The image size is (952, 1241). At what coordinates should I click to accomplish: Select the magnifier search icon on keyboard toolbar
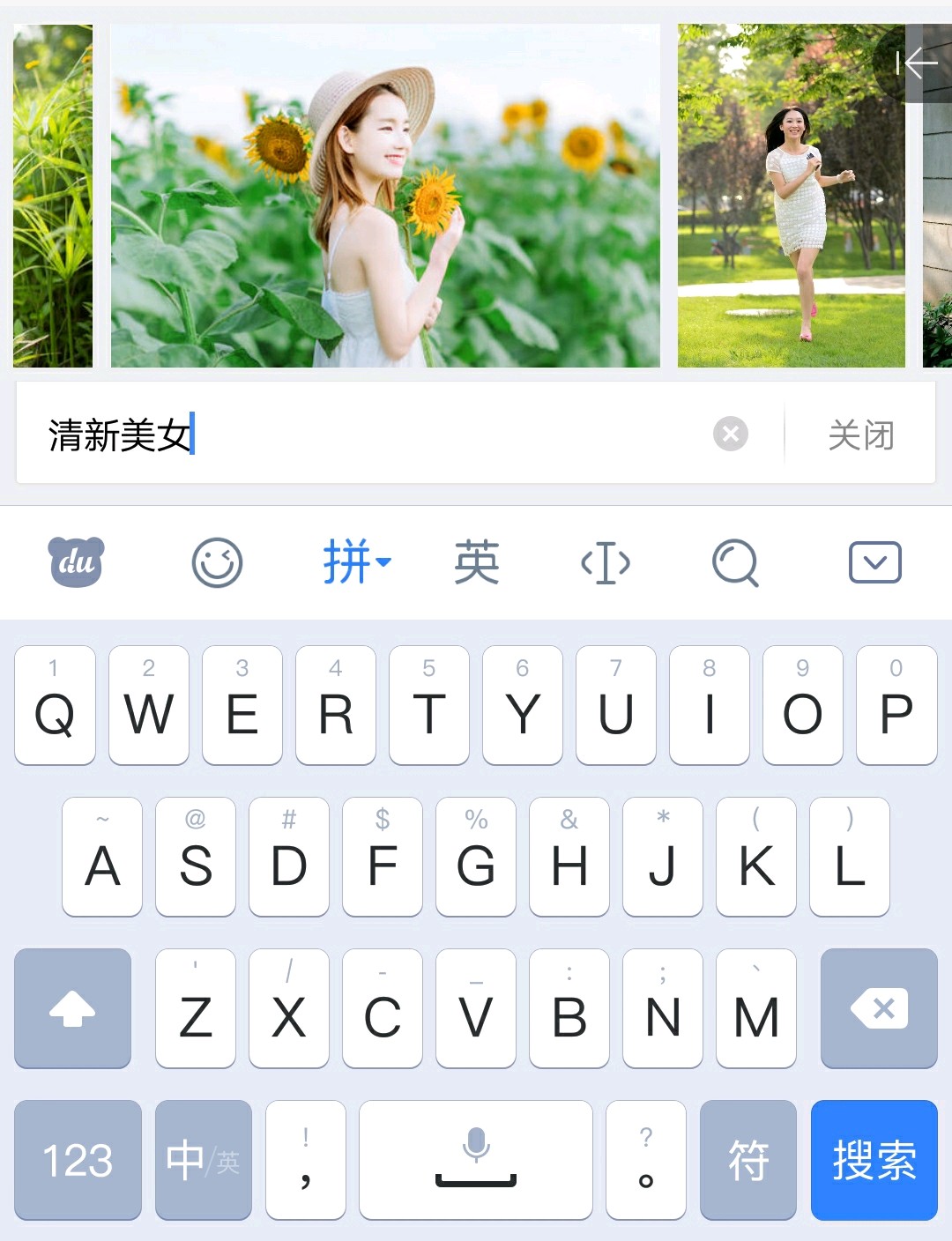(x=736, y=562)
